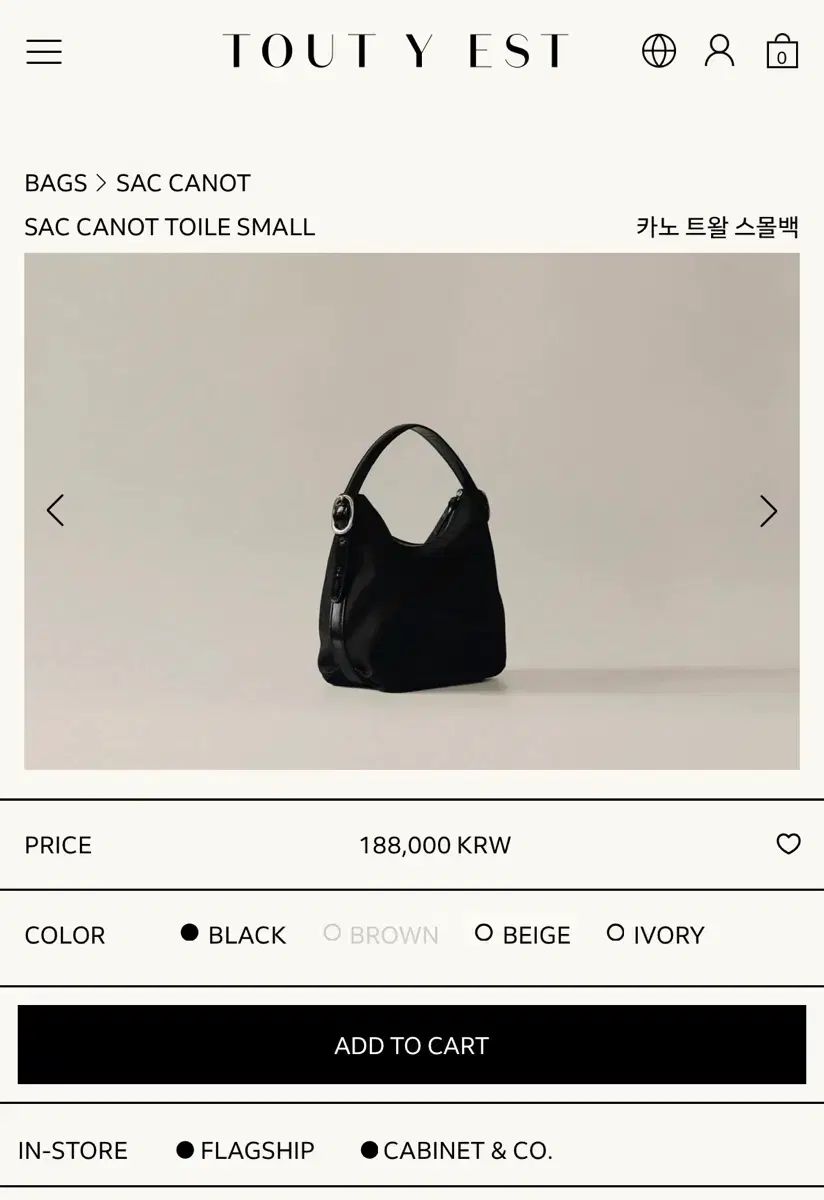Go to the TOUT Y EST homepage
824x1200 pixels.
[396, 51]
